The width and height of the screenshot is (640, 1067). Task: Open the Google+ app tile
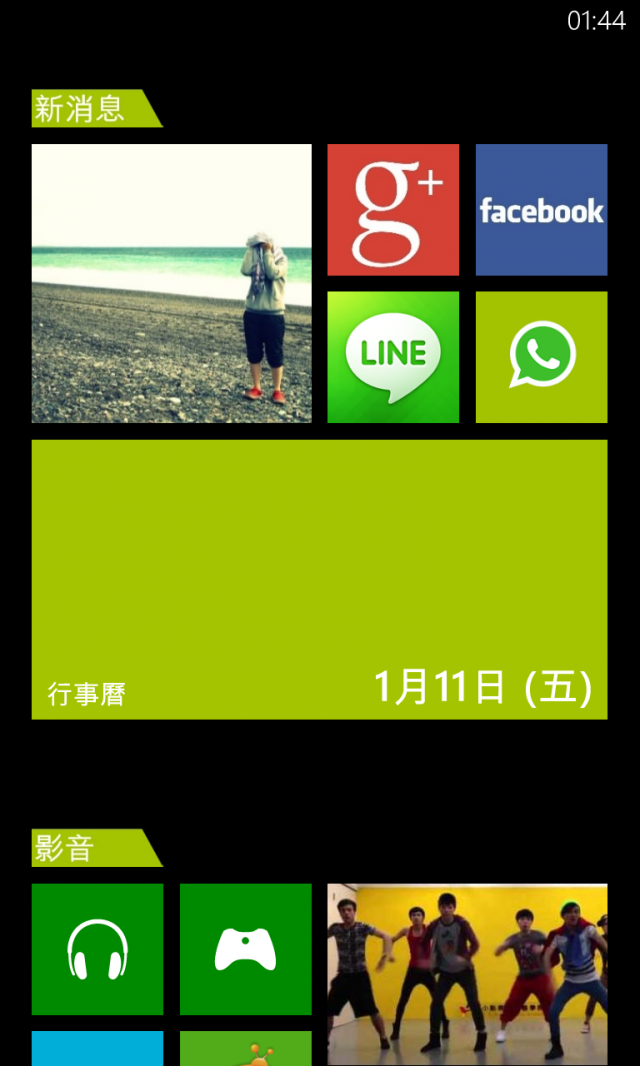[x=393, y=209]
